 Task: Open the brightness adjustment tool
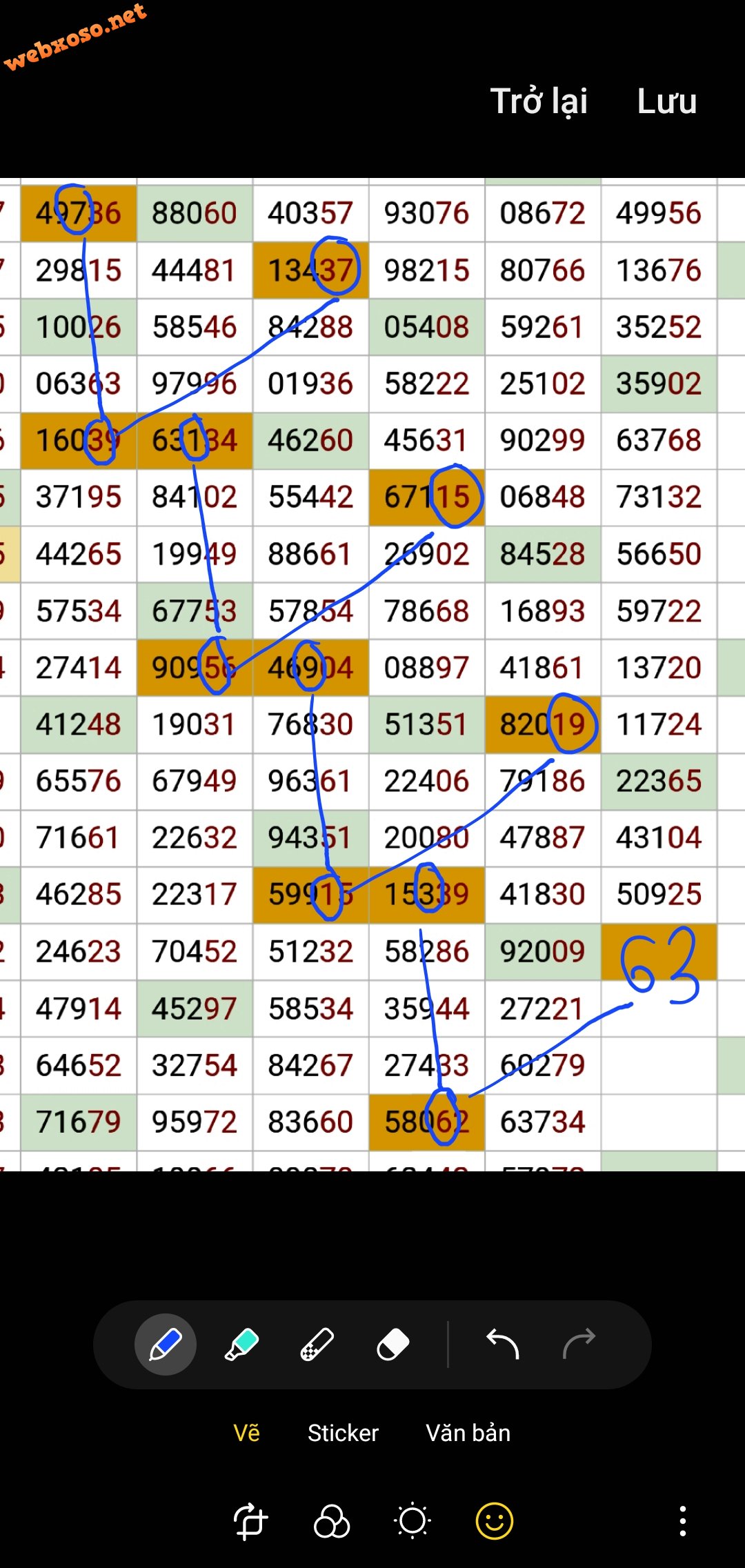tap(413, 1521)
